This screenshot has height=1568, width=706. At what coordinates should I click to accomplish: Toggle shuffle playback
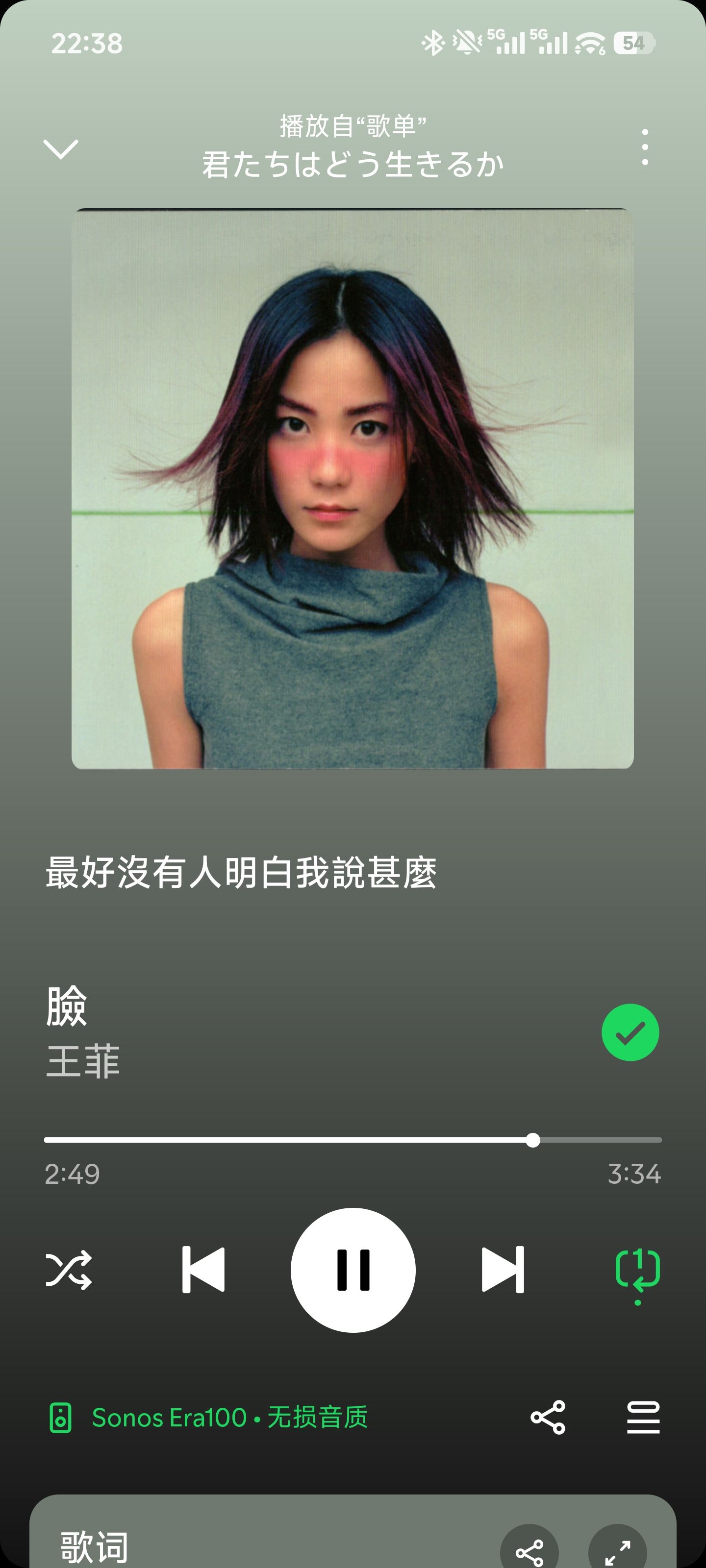coord(69,1270)
